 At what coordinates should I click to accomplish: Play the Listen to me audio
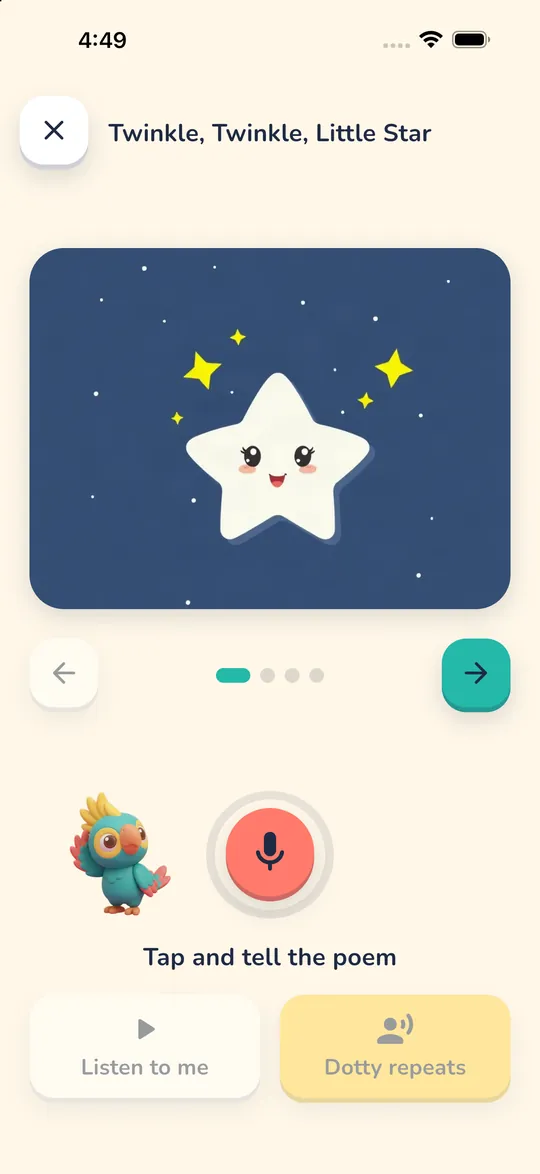point(145,1047)
